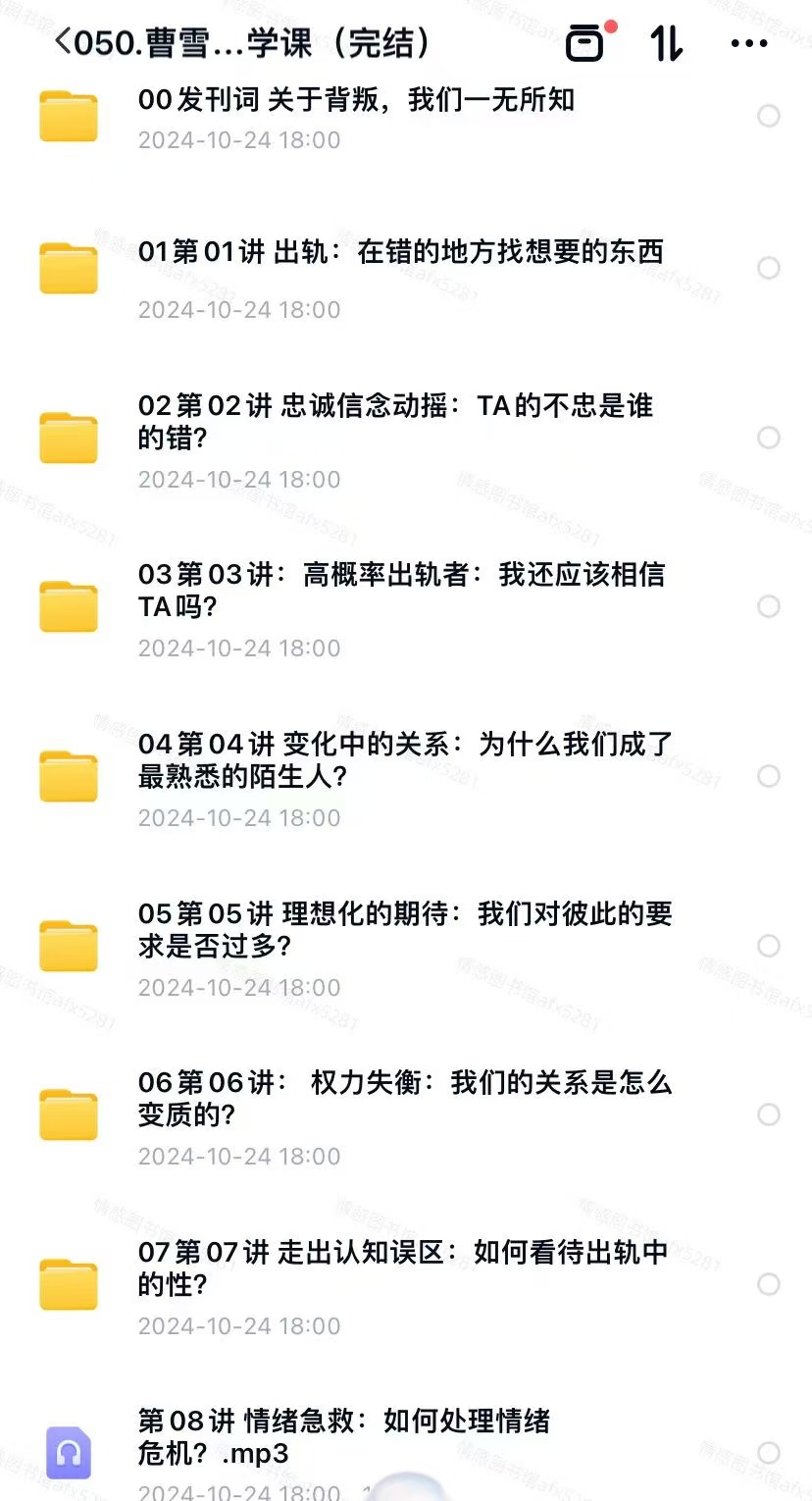Go back from the 050 folder
The width and height of the screenshot is (812, 1501).
pyautogui.click(x=64, y=43)
